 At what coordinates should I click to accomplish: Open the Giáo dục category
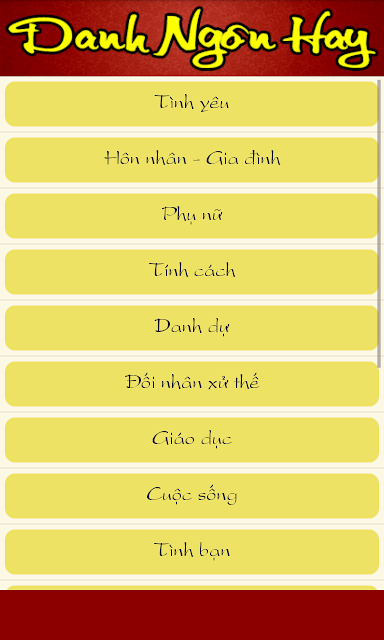(x=192, y=440)
